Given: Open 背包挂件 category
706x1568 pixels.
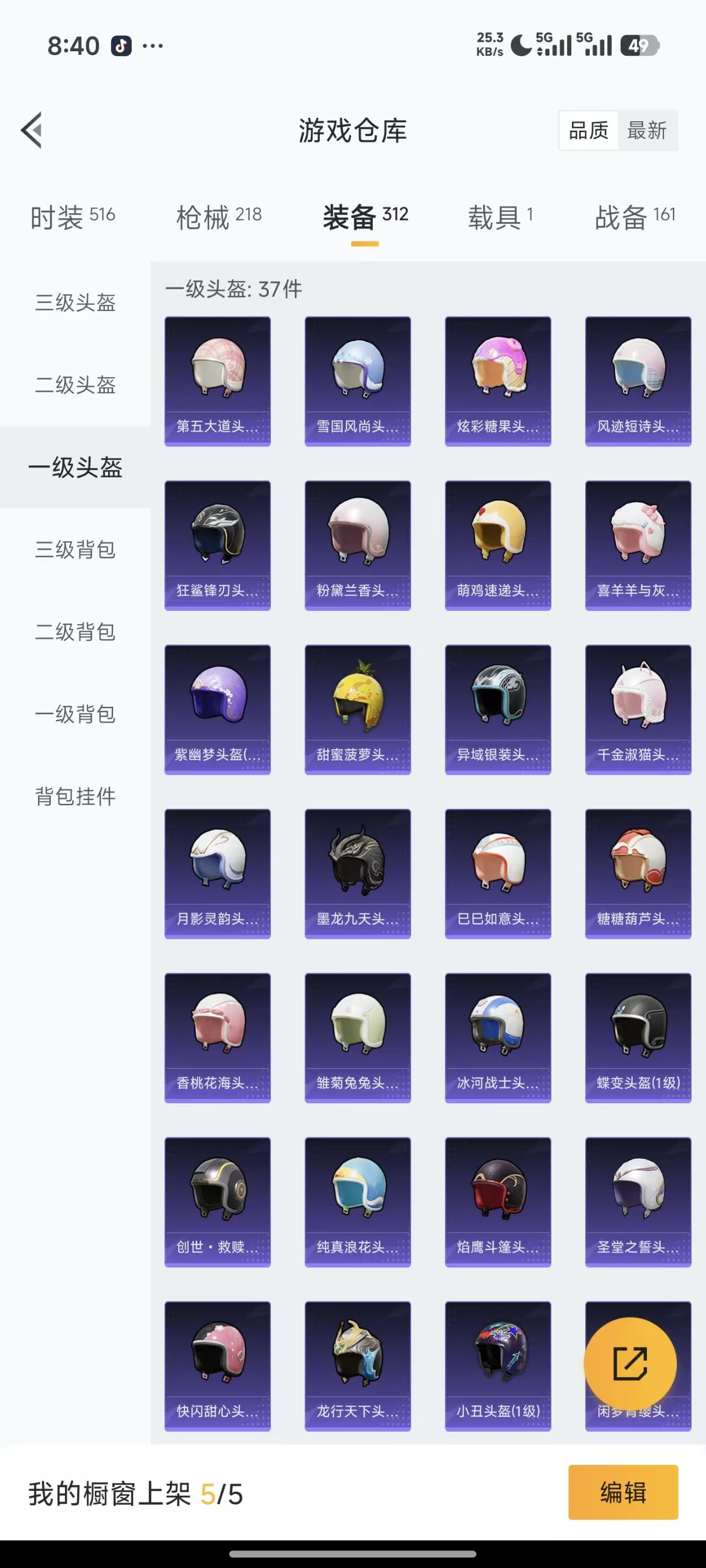Looking at the screenshot, I should click(x=75, y=796).
